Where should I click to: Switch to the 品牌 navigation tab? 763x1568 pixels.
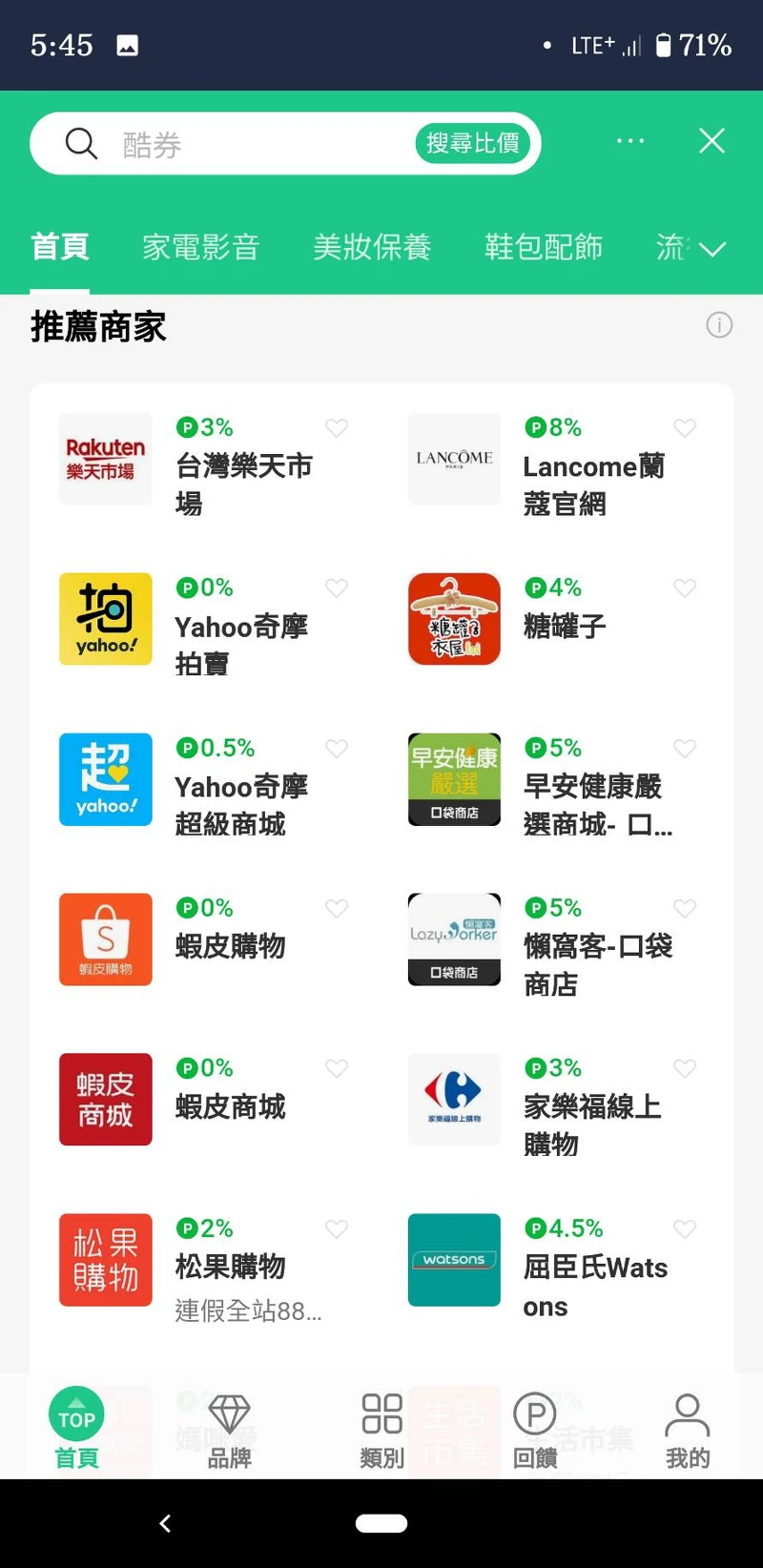point(229,1430)
